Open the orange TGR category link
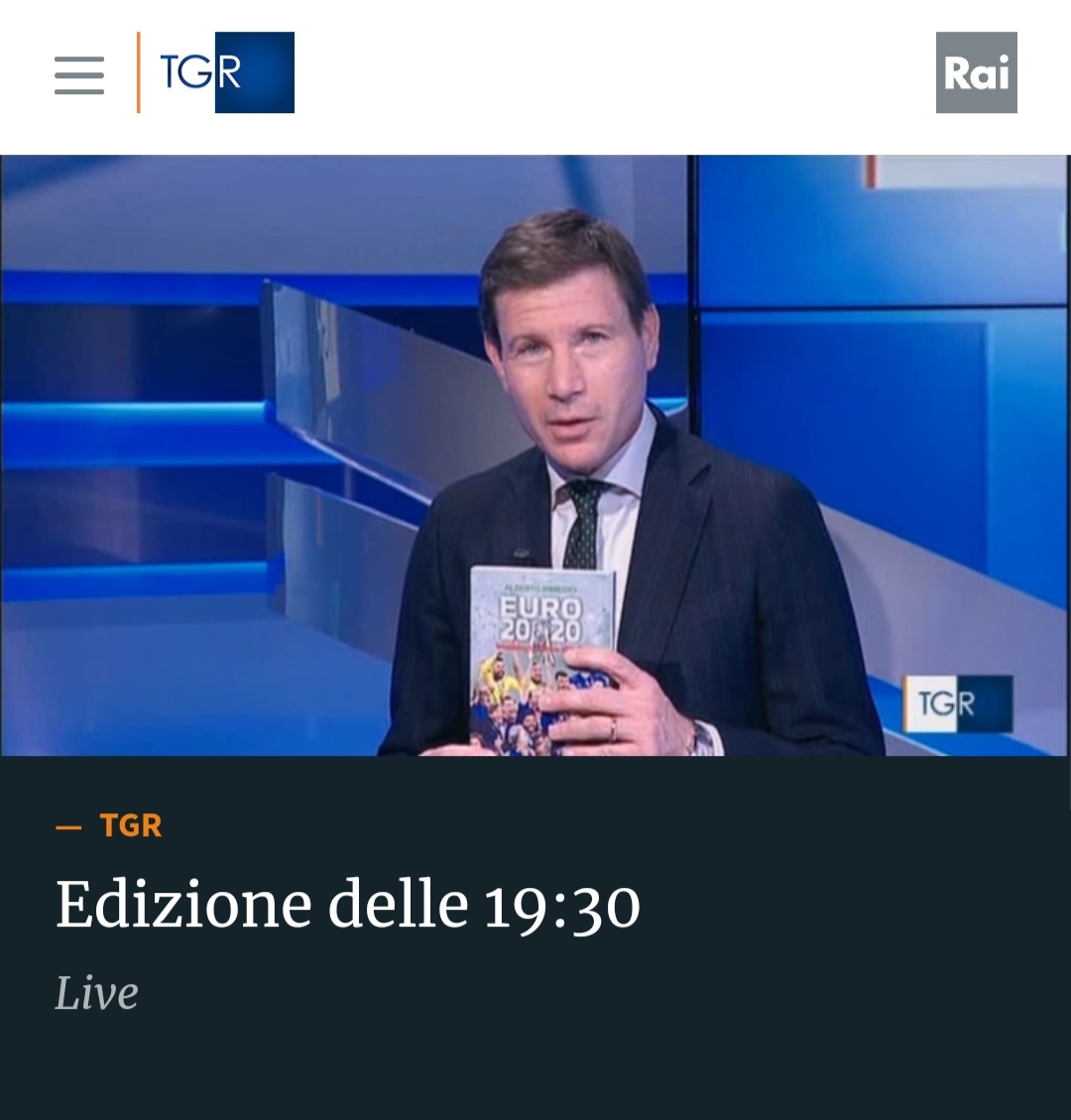Viewport: 1071px width, 1120px height. (130, 825)
